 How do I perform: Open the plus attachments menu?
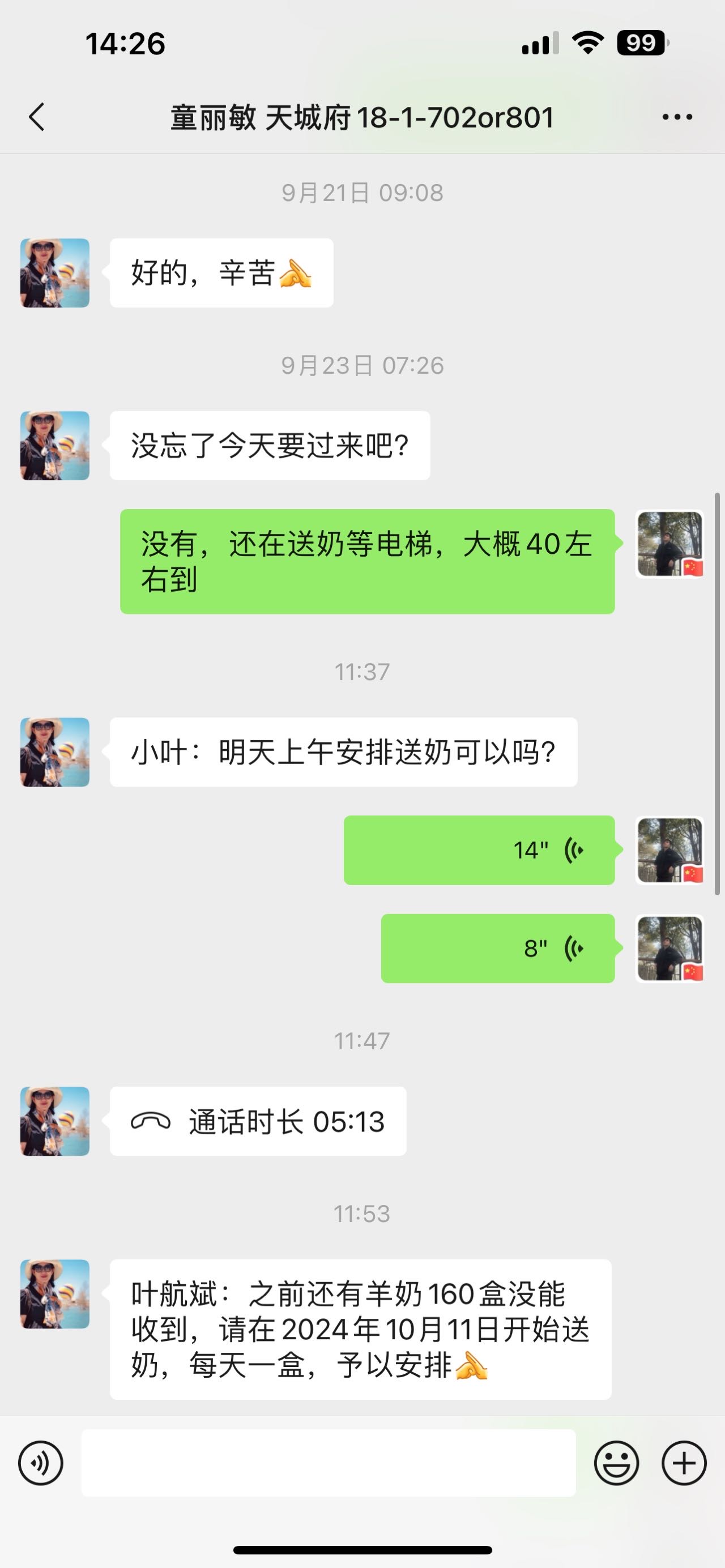[x=684, y=1463]
